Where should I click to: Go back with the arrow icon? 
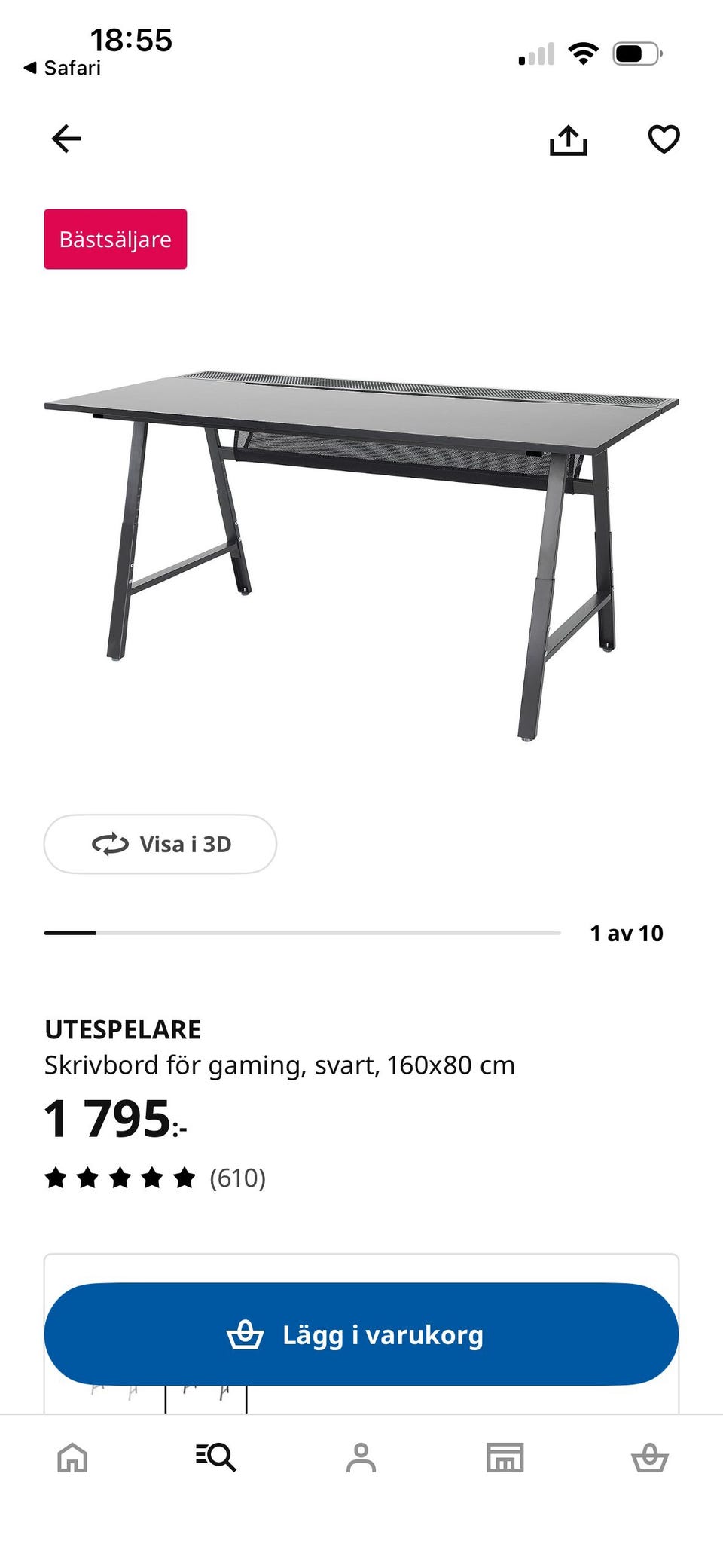66,139
